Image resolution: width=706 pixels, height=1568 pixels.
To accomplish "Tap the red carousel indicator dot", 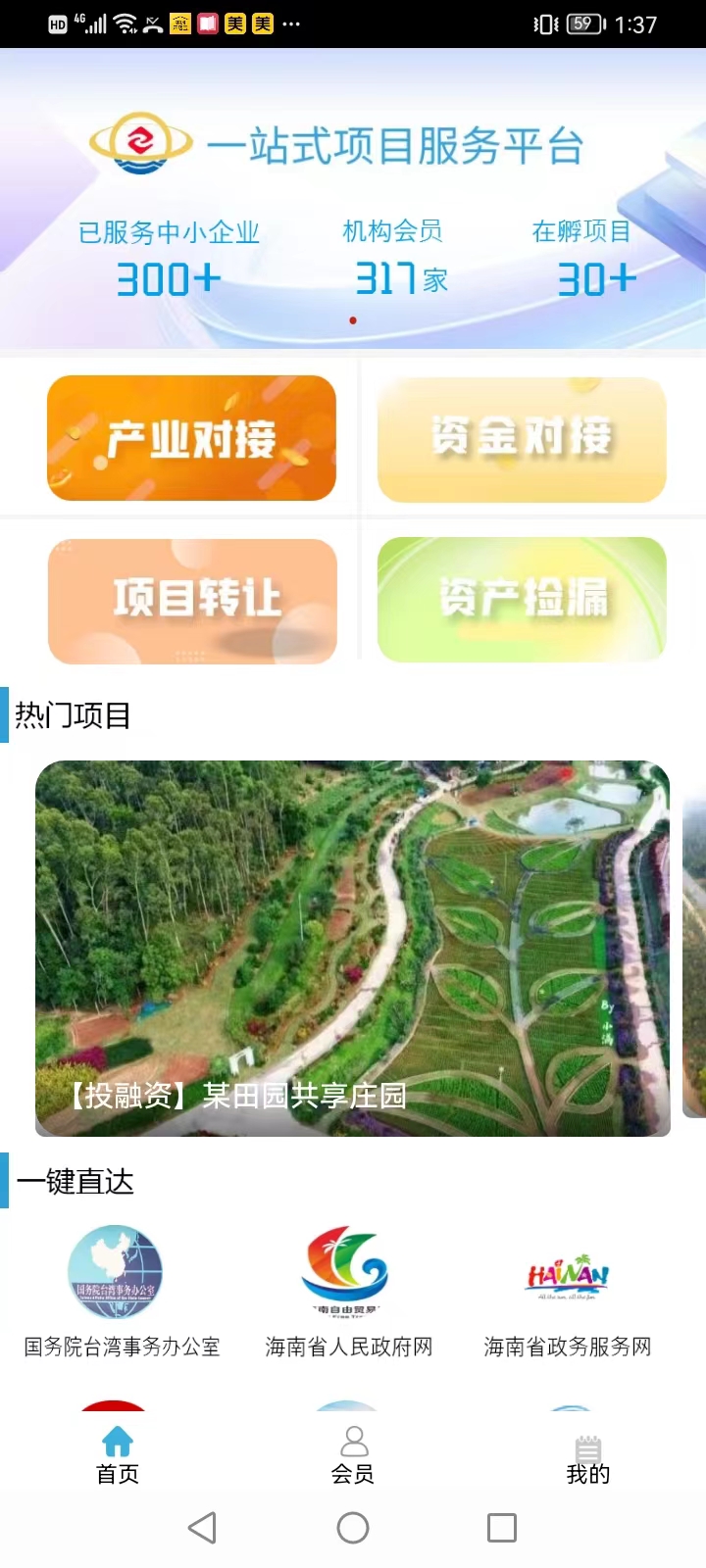I will click(352, 320).
